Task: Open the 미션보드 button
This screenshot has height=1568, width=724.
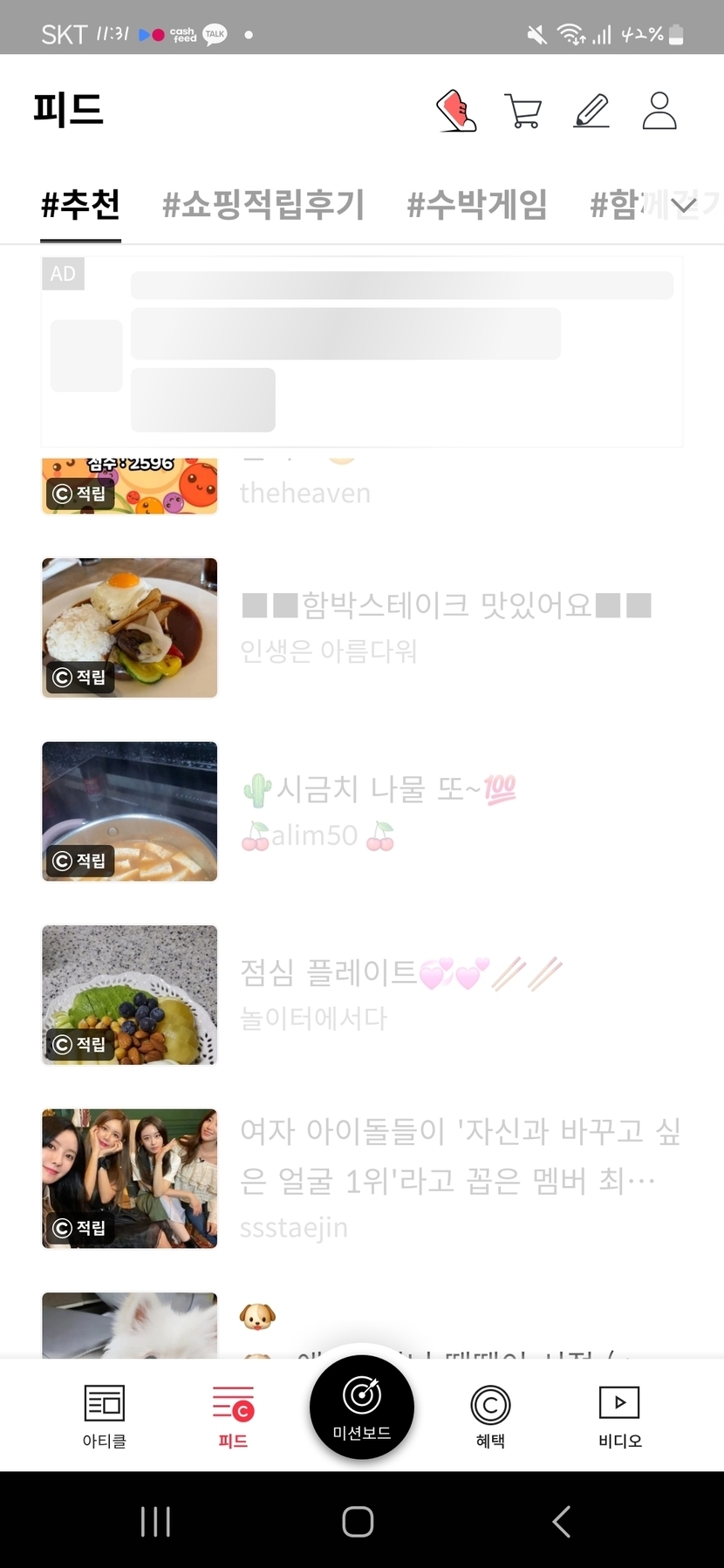Action: pos(361,1407)
